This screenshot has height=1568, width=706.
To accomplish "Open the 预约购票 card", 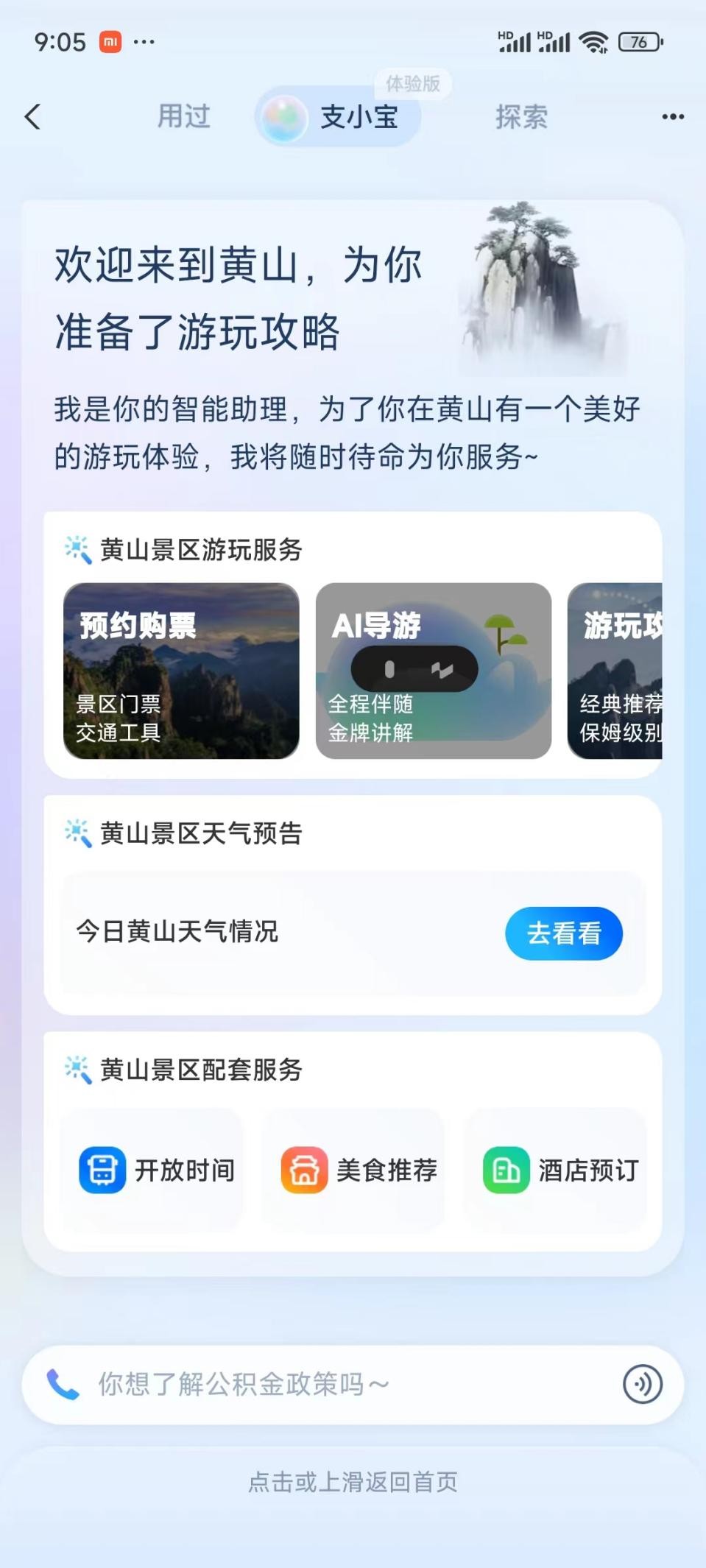I will click(x=181, y=671).
